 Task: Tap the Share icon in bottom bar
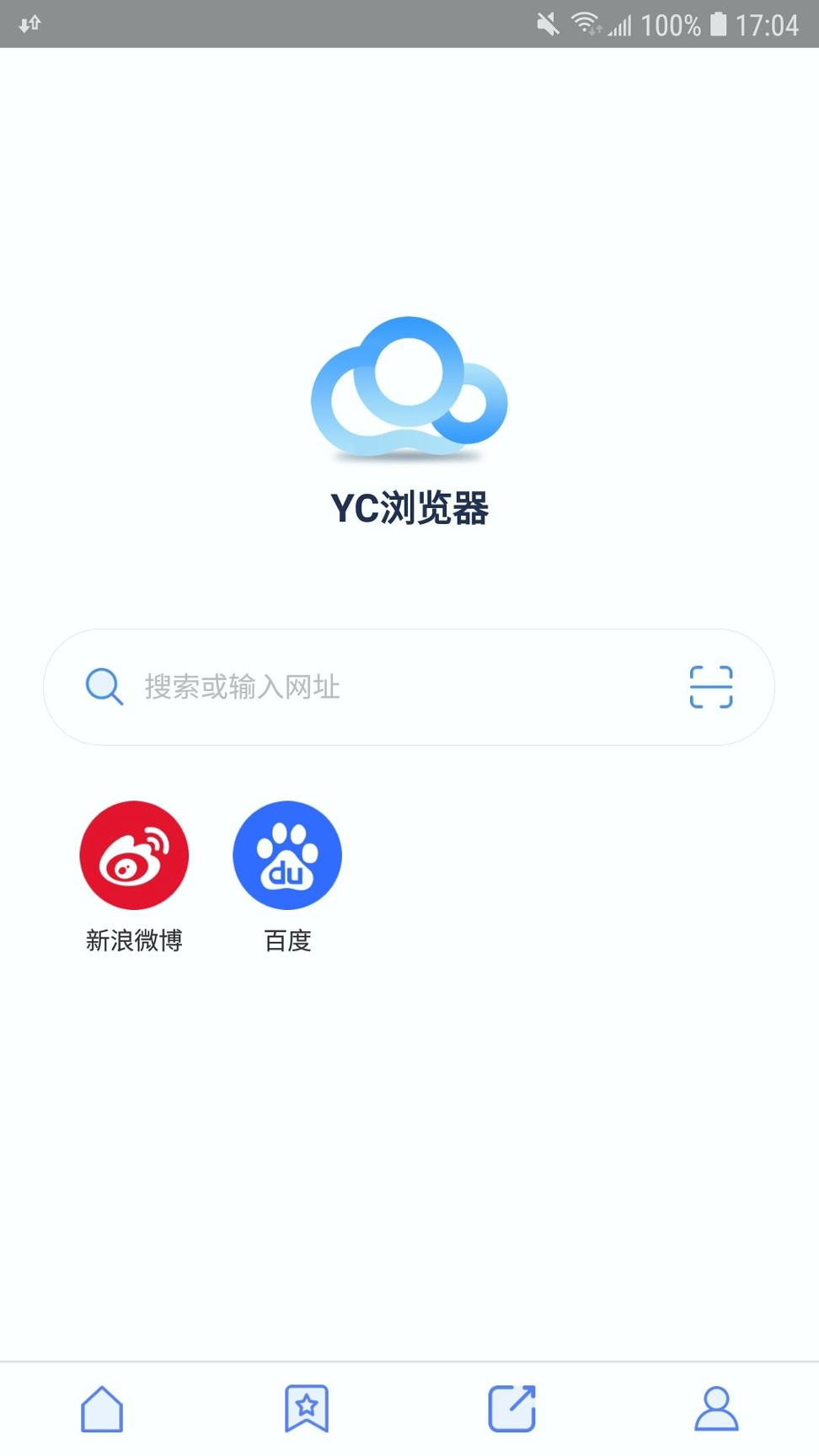(511, 1407)
